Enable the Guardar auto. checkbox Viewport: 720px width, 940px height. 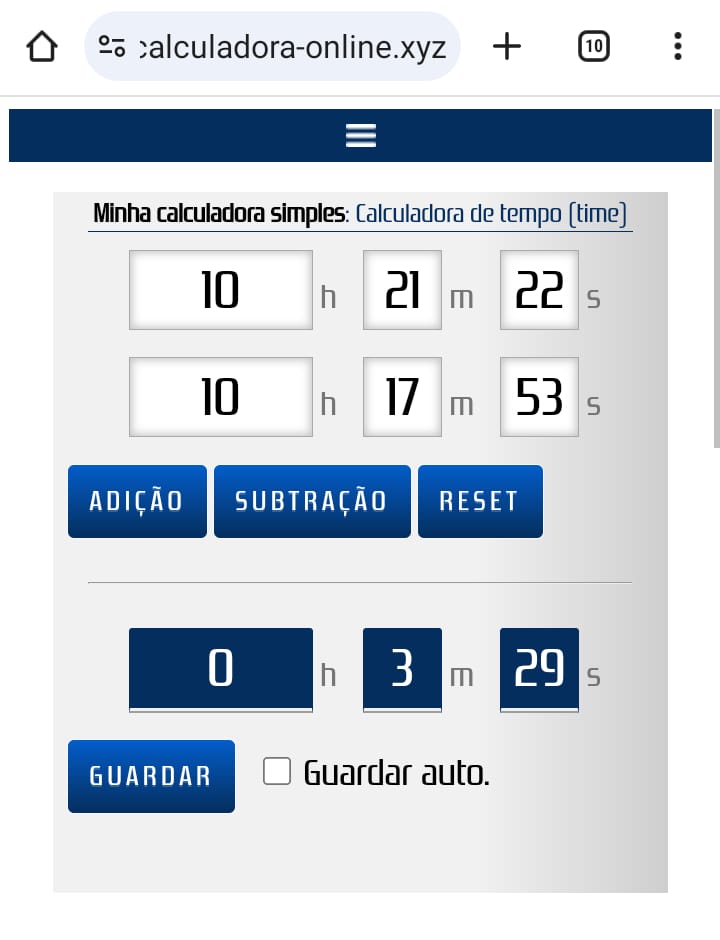coord(277,772)
